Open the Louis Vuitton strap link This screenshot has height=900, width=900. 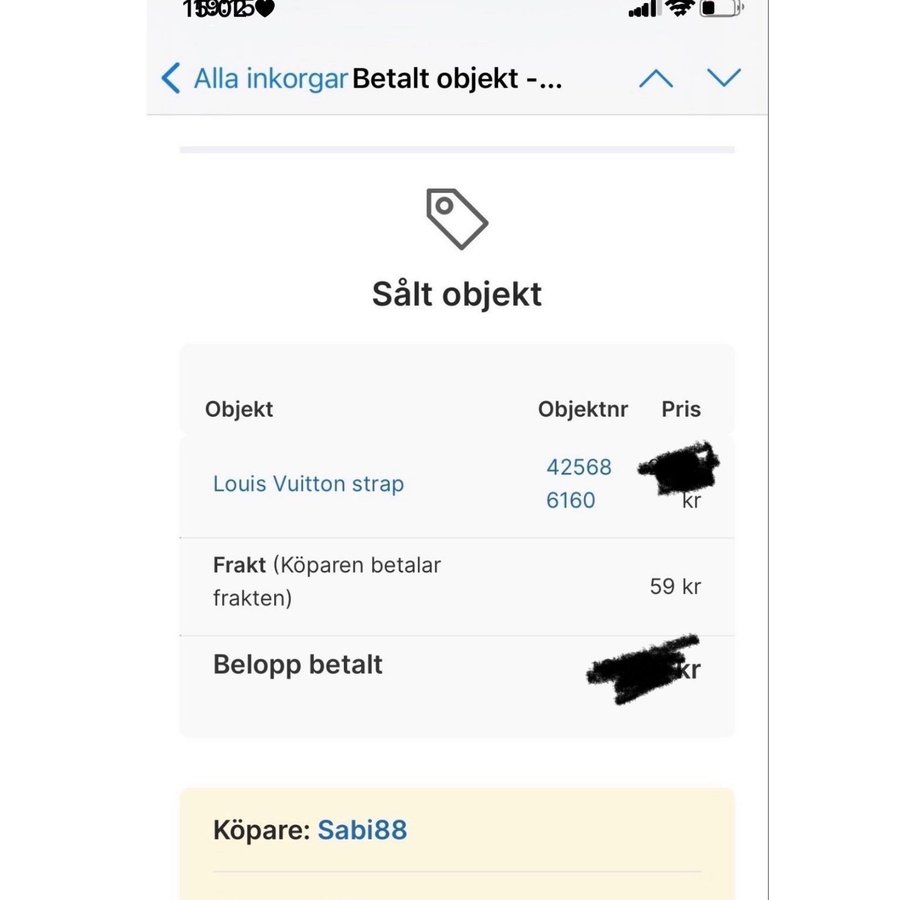click(x=308, y=484)
